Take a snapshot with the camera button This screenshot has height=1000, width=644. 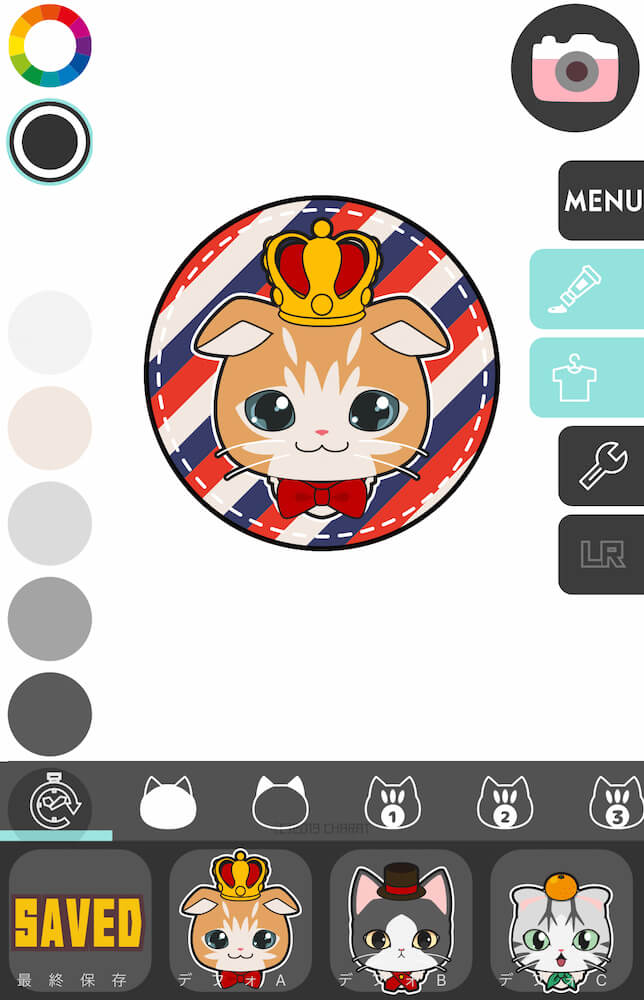[x=575, y=68]
